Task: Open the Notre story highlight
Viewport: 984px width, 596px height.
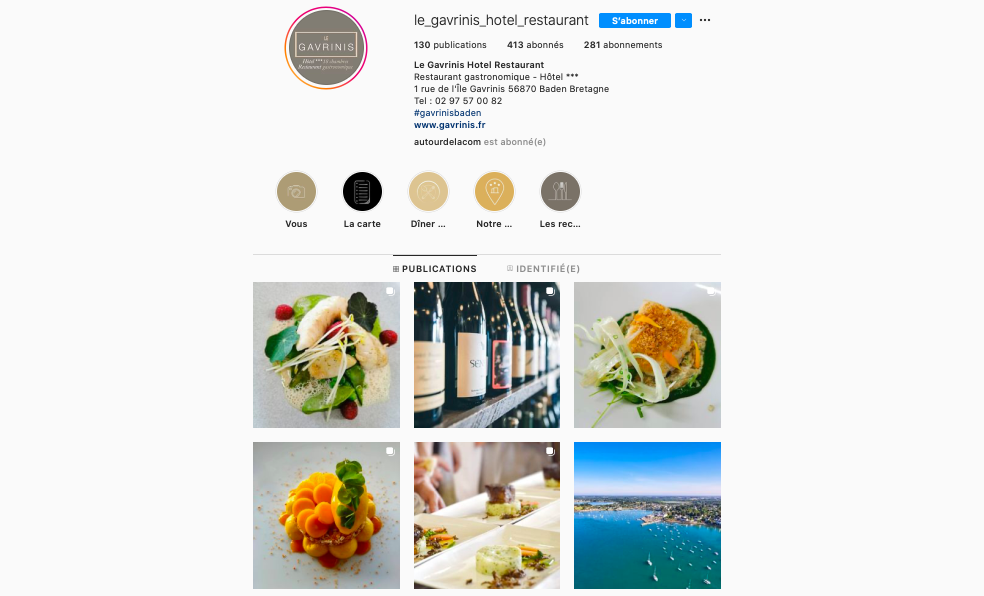Action: pos(494,191)
